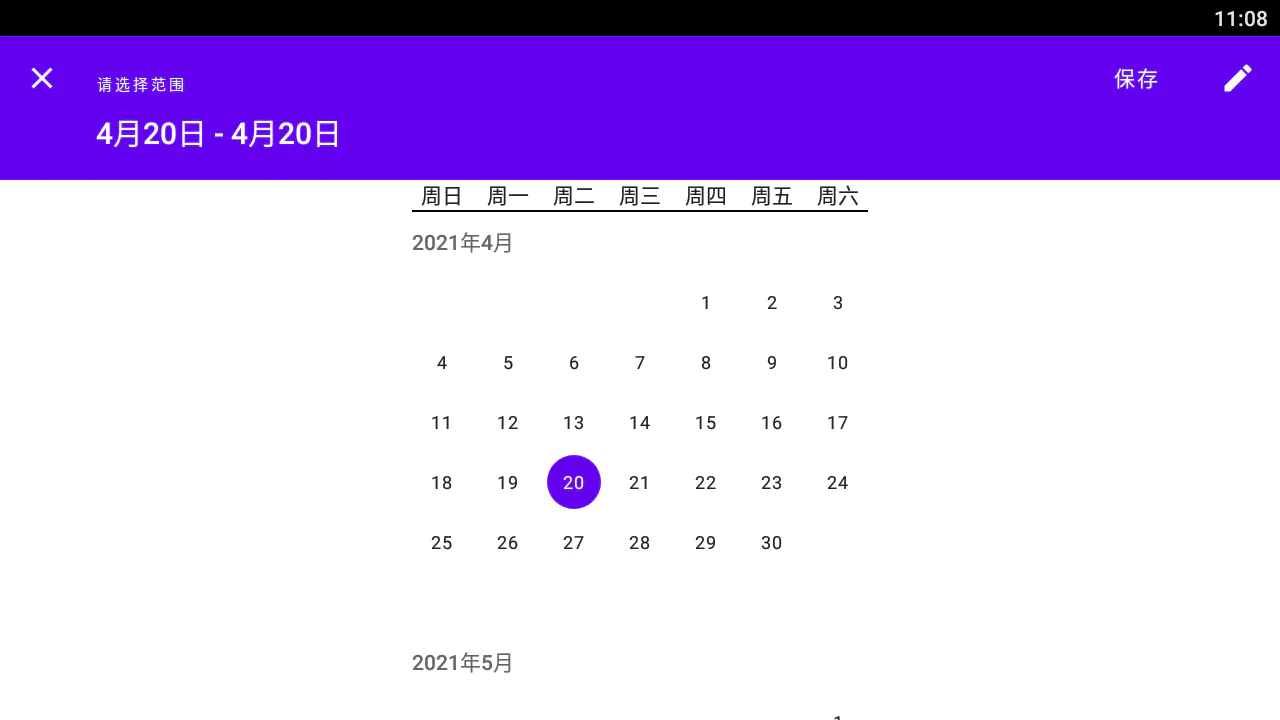Close the date range picker
Screen dimensions: 1280x720
point(42,78)
